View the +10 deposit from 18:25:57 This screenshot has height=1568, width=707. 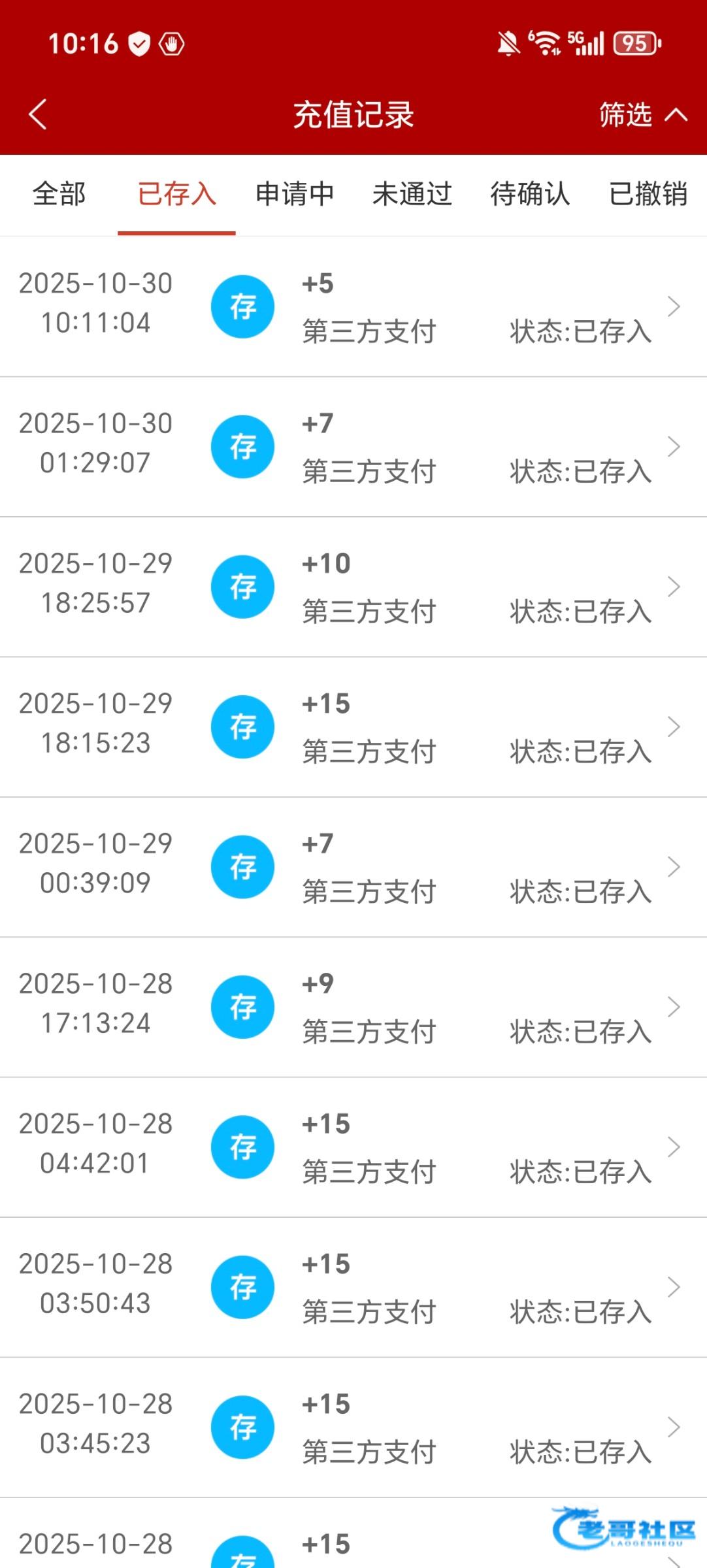(353, 587)
